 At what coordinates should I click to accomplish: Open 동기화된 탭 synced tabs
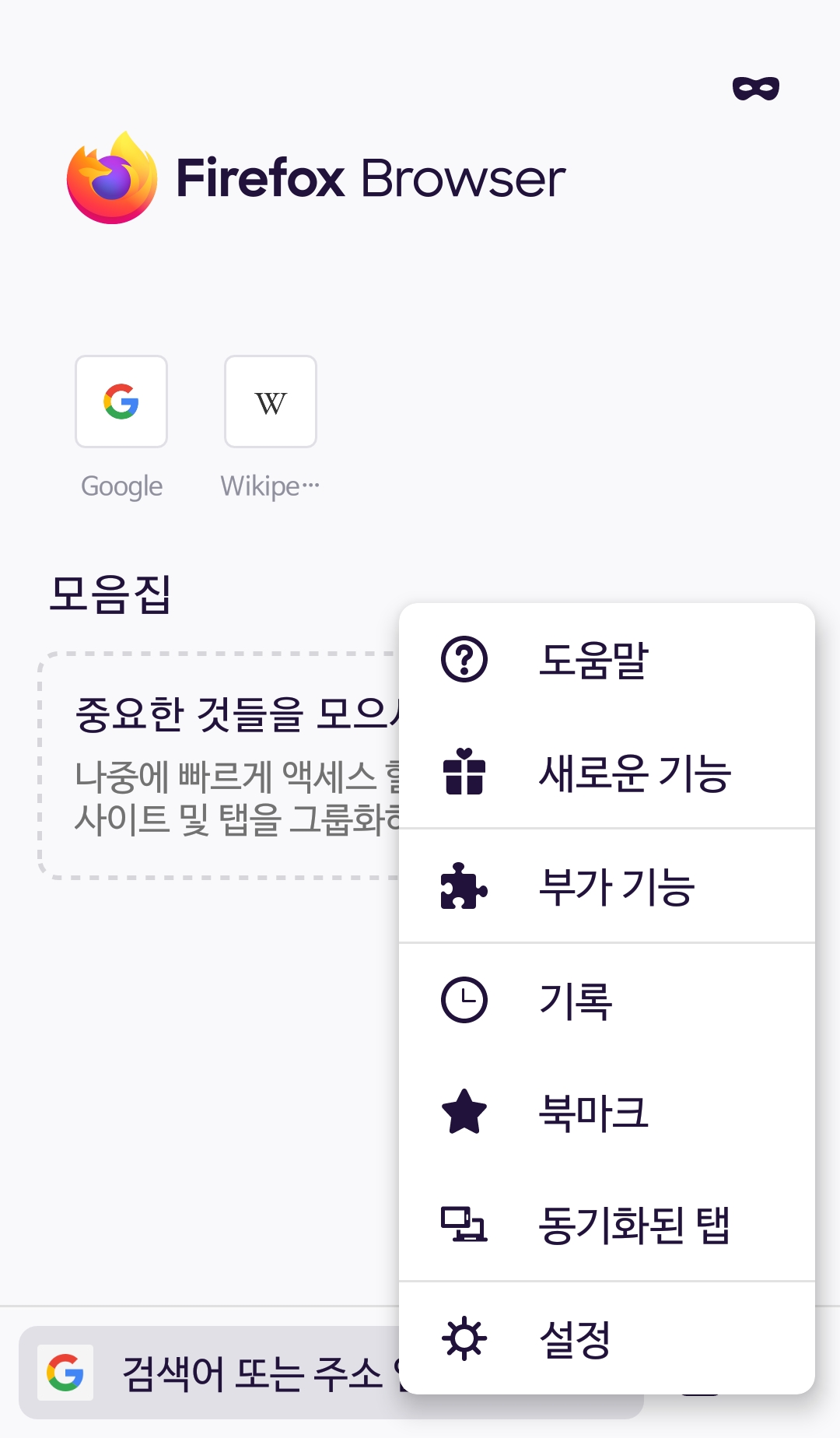pos(607,1225)
